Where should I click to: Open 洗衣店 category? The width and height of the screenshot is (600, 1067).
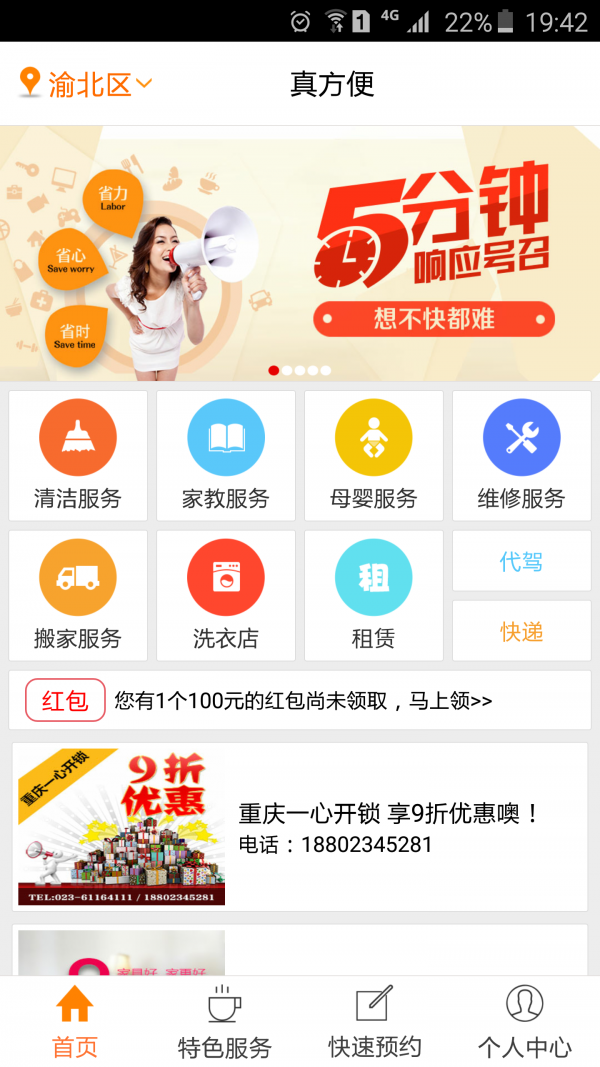coord(226,595)
